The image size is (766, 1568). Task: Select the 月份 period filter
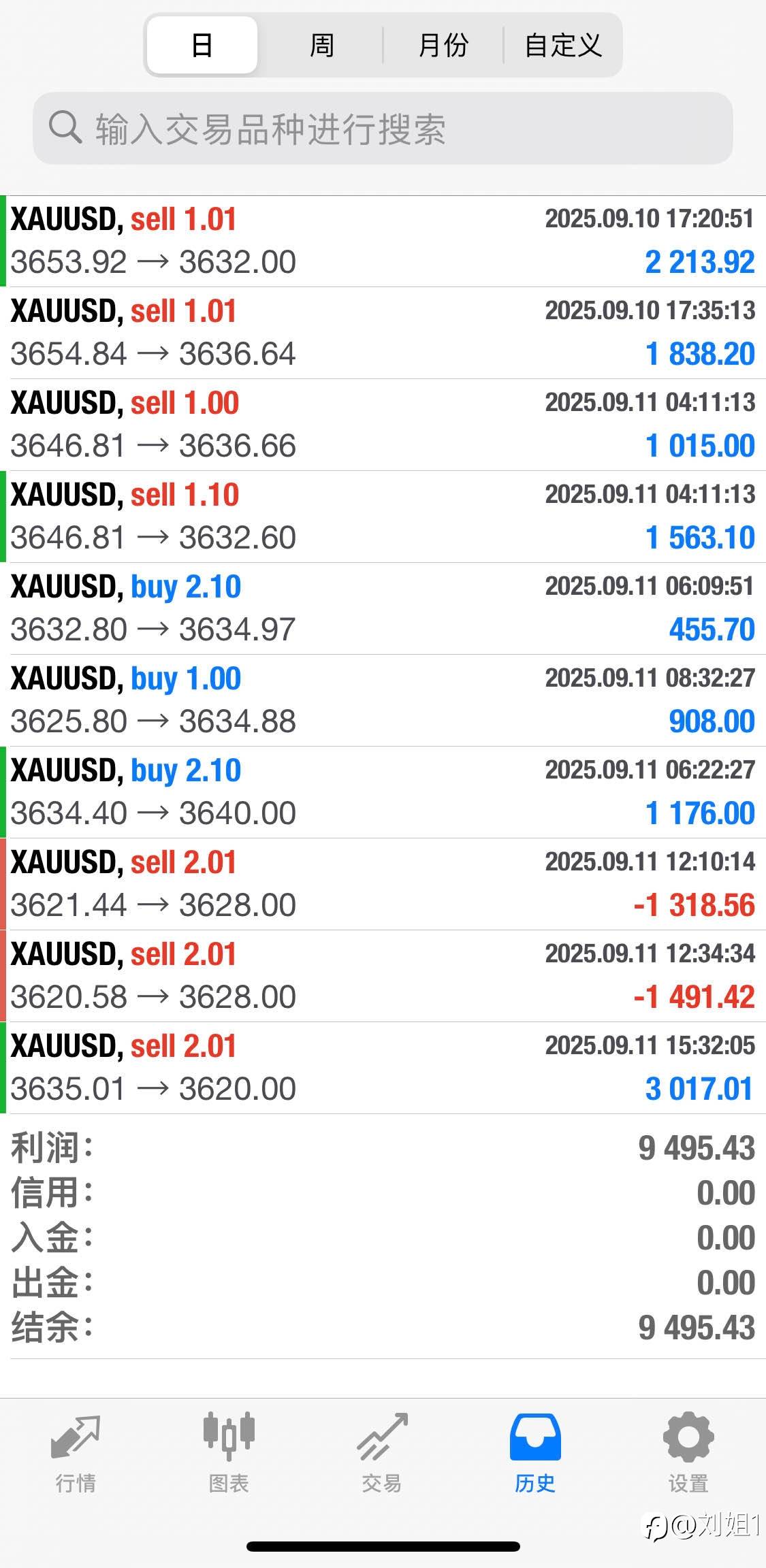[443, 46]
